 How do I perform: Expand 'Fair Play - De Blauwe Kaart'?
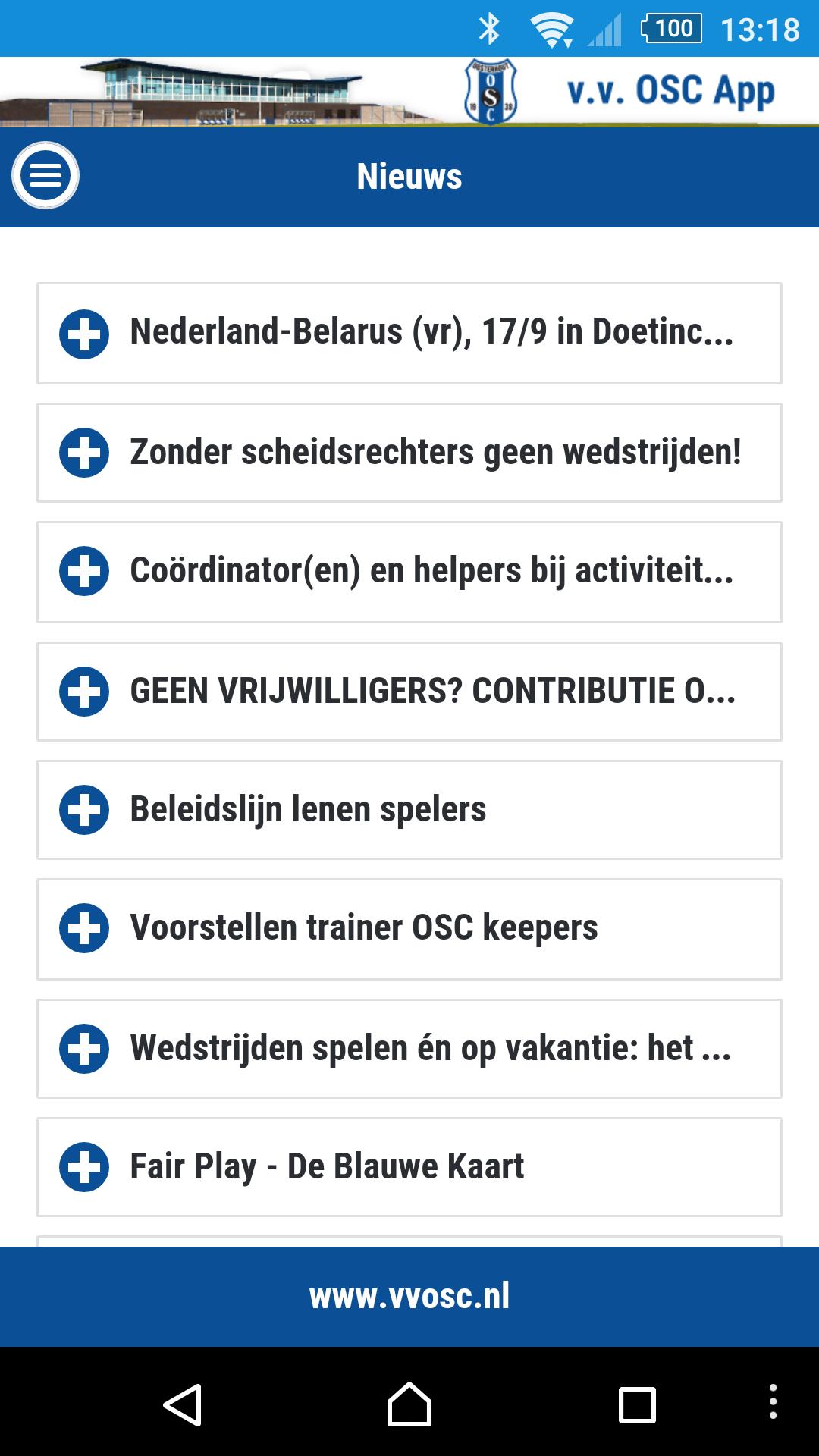click(409, 1166)
